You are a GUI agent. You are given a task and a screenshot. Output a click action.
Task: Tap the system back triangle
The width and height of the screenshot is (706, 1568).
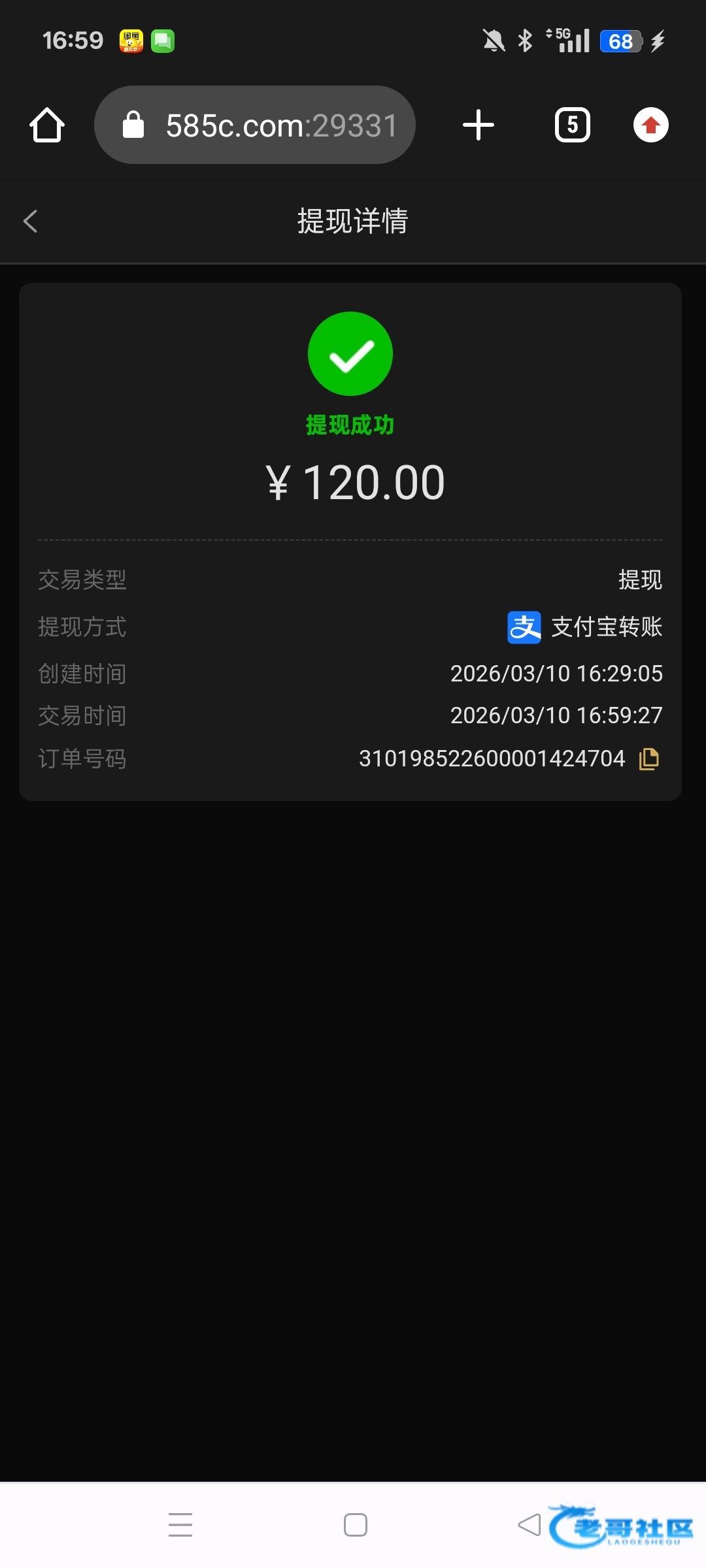(529, 1525)
